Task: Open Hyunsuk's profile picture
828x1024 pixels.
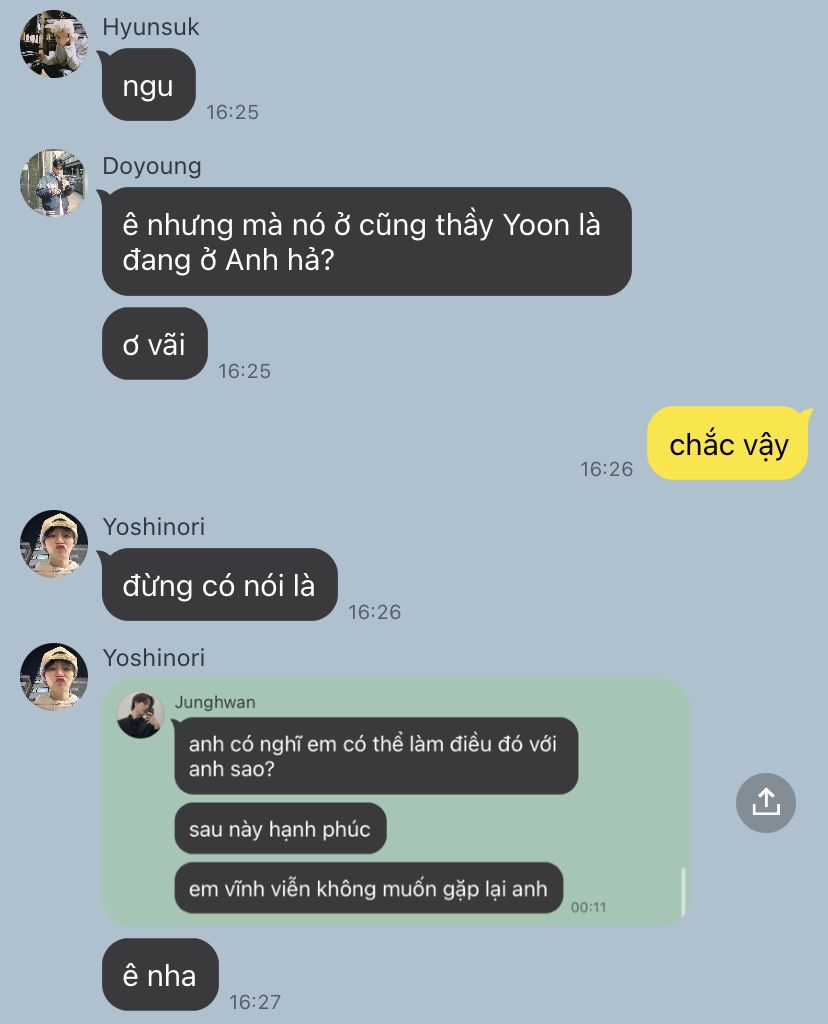Action: click(x=54, y=44)
